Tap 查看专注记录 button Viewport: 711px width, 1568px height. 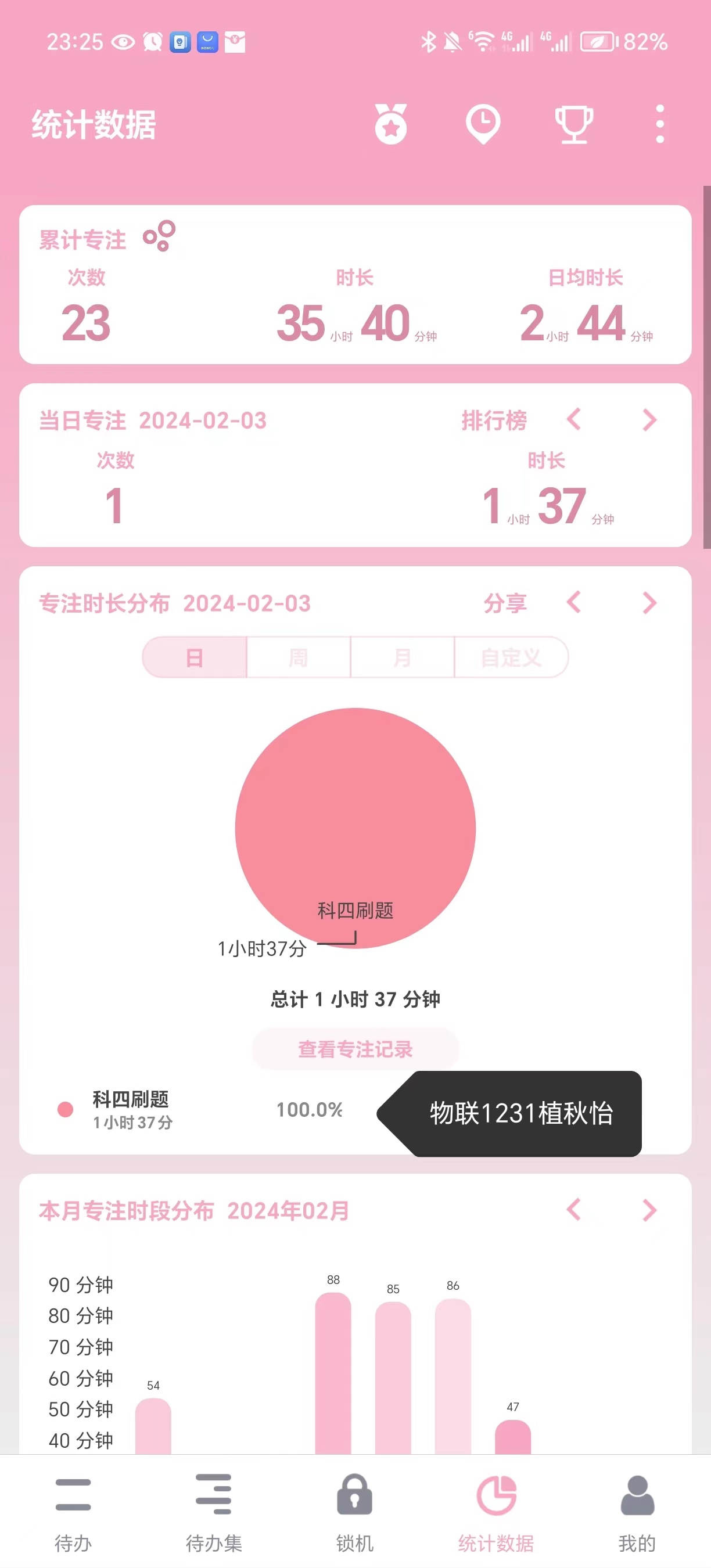click(355, 1049)
